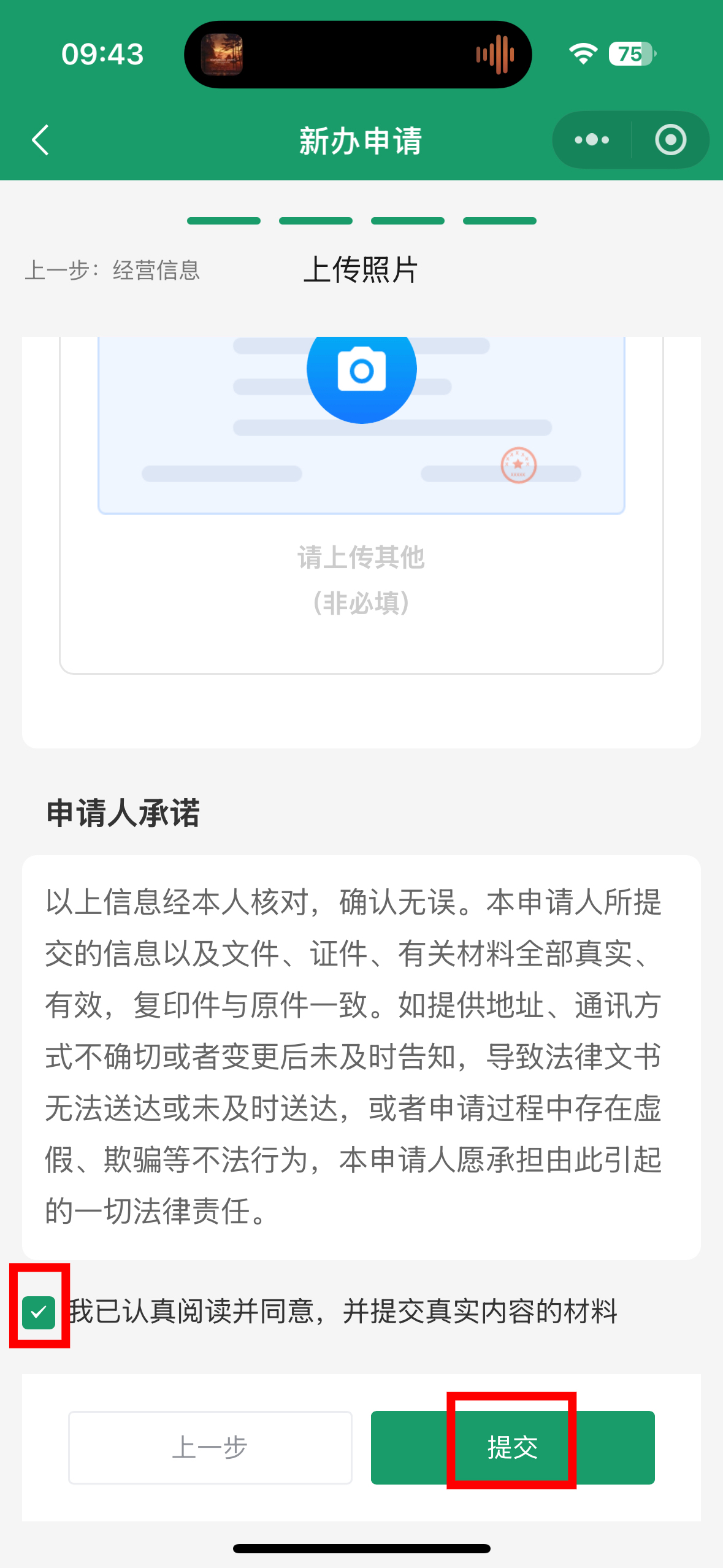723x1568 pixels.
Task: Uncheck the agreement checkbox
Action: 39,1312
